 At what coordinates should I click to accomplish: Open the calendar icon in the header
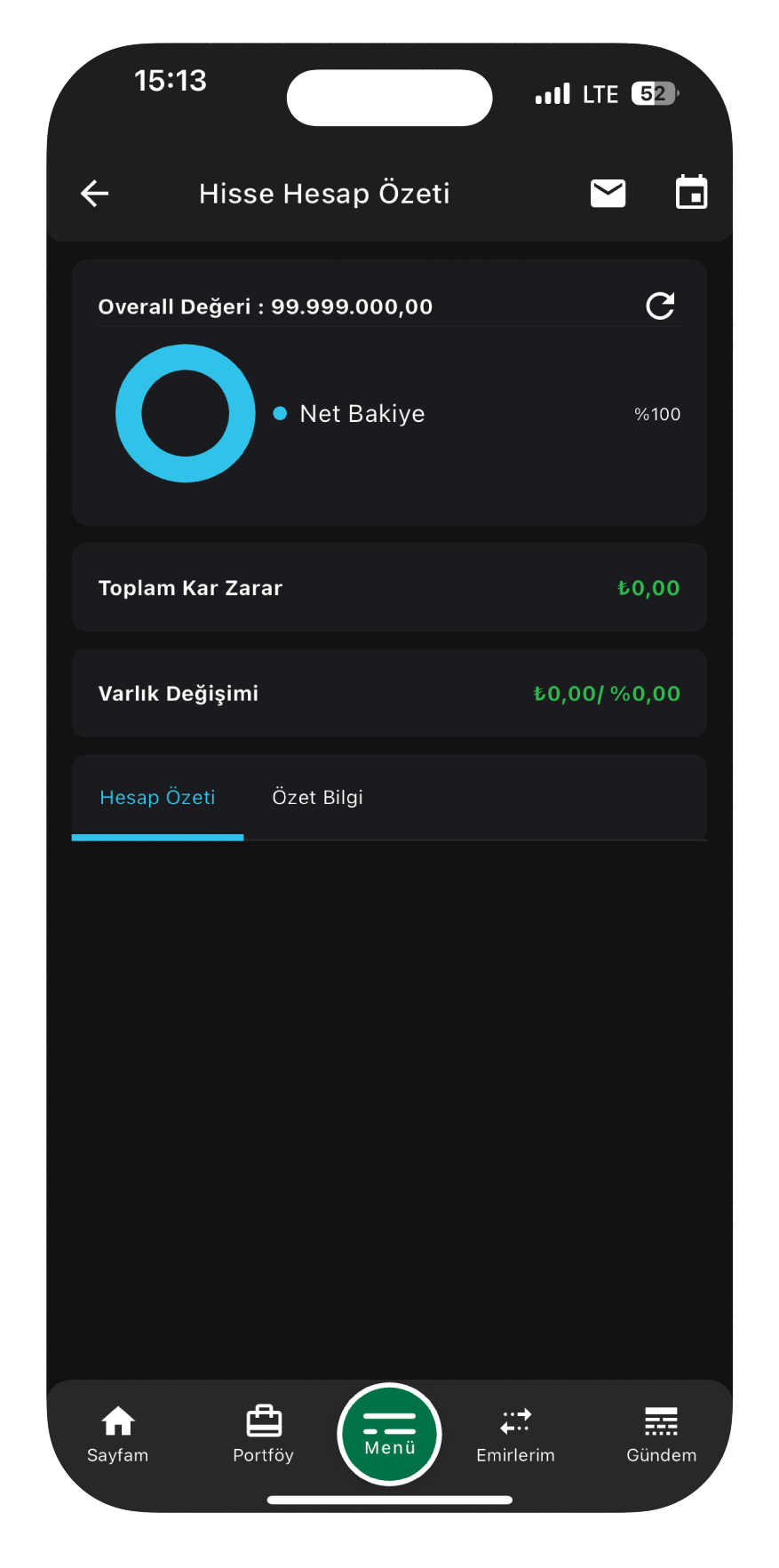coord(691,193)
